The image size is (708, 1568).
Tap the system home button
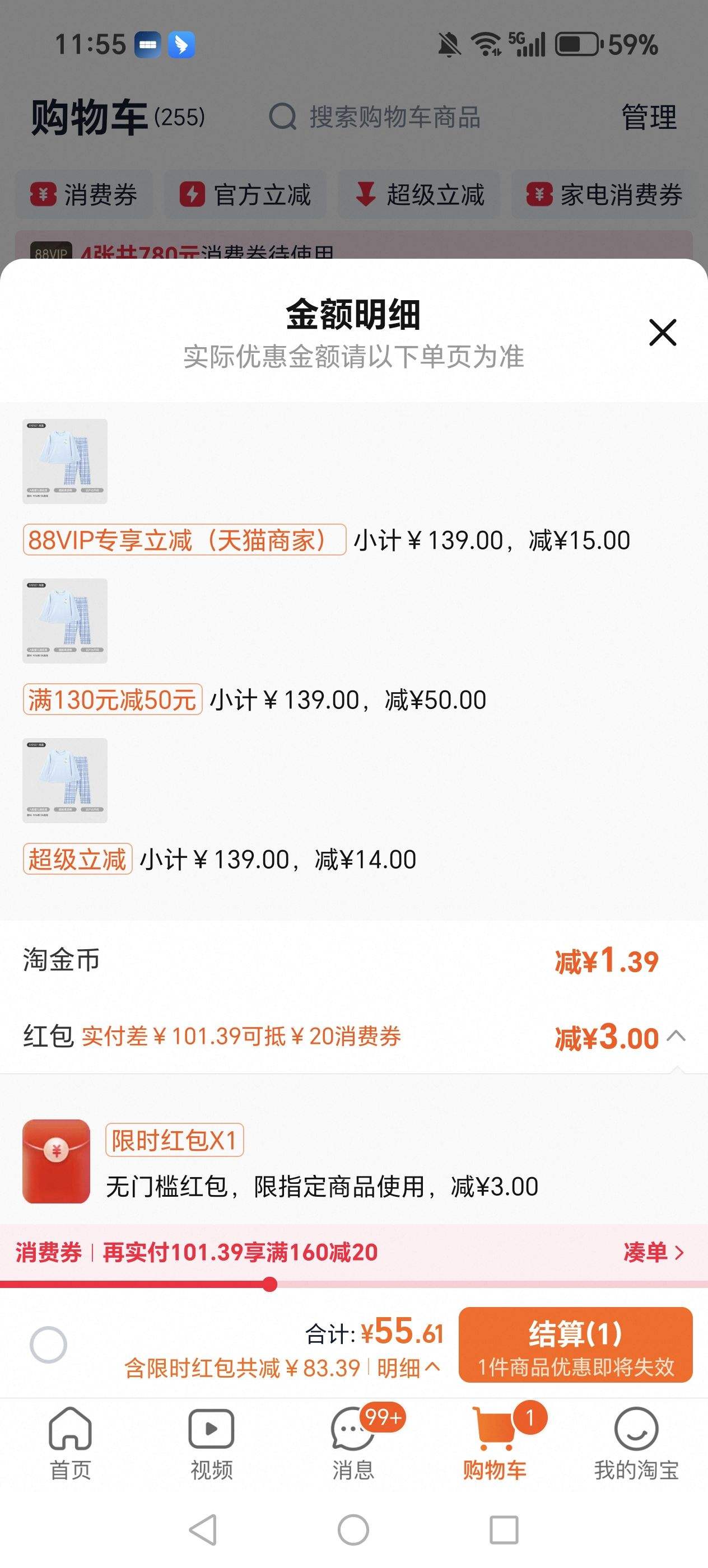coord(353,1530)
